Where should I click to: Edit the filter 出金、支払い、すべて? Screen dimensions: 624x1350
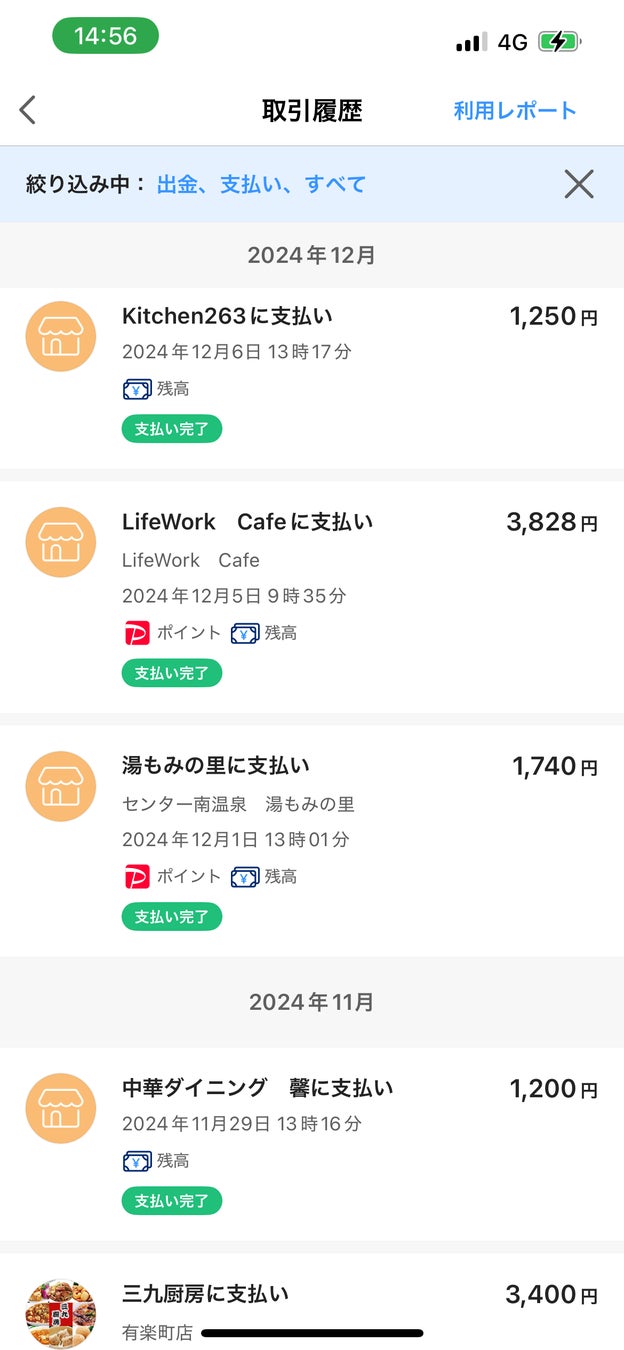[261, 184]
